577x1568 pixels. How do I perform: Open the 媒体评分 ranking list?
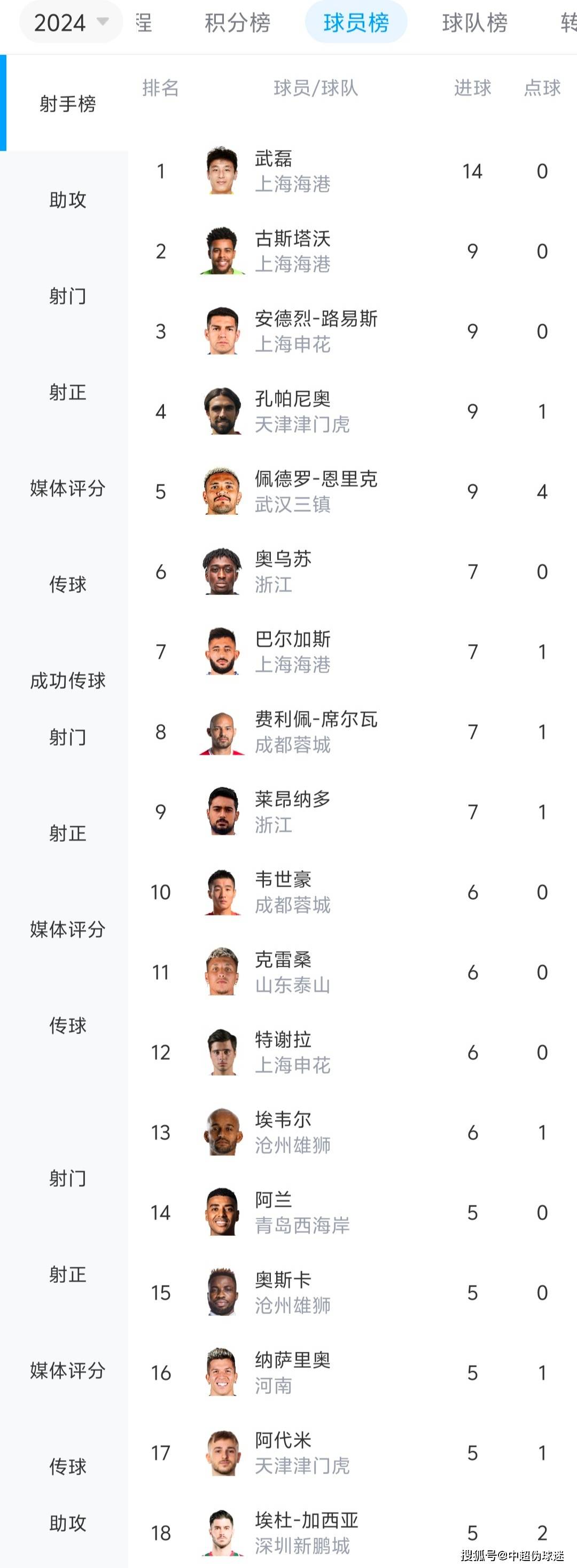pos(67,488)
